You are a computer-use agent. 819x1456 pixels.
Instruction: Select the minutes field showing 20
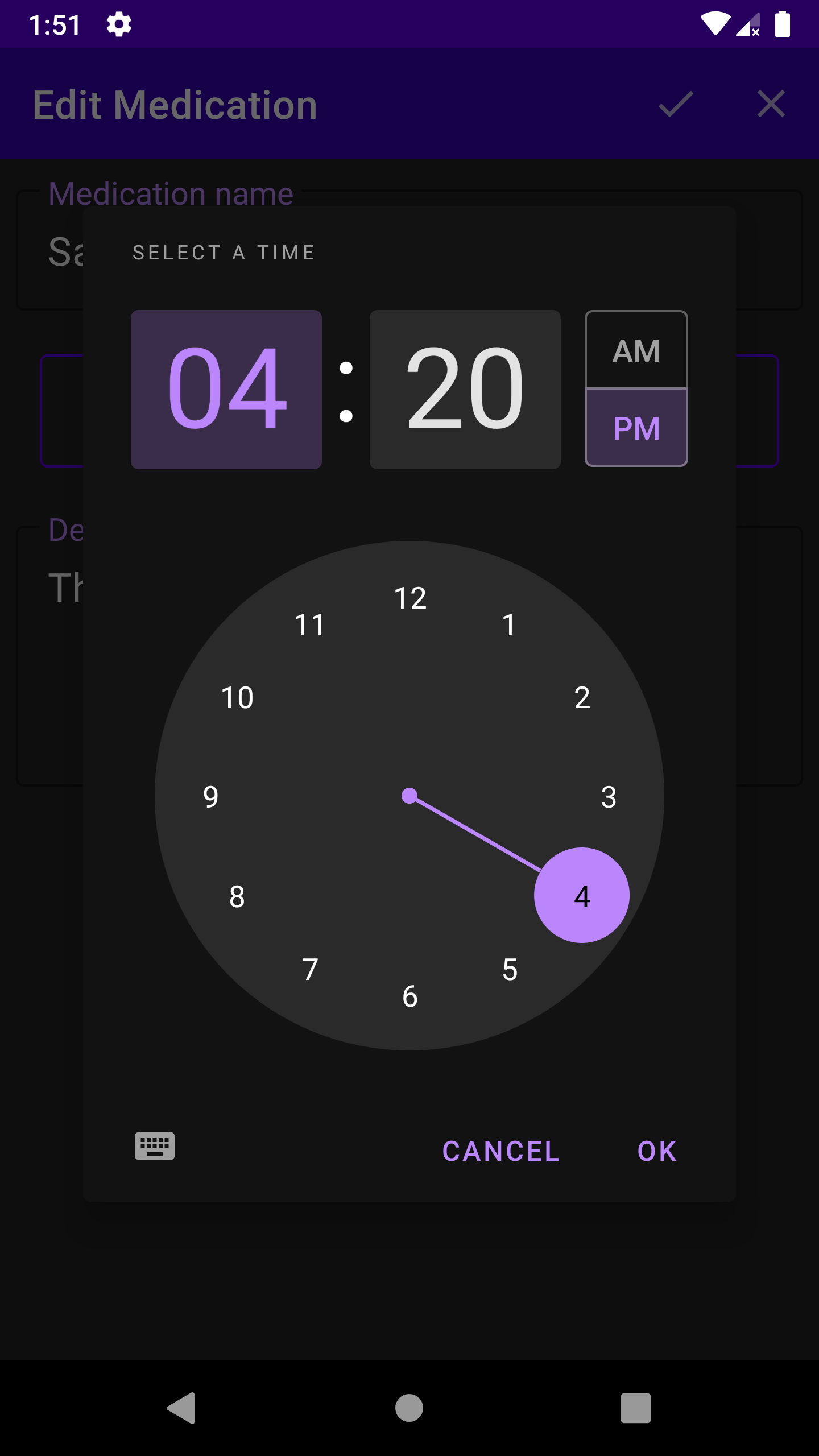pyautogui.click(x=465, y=390)
